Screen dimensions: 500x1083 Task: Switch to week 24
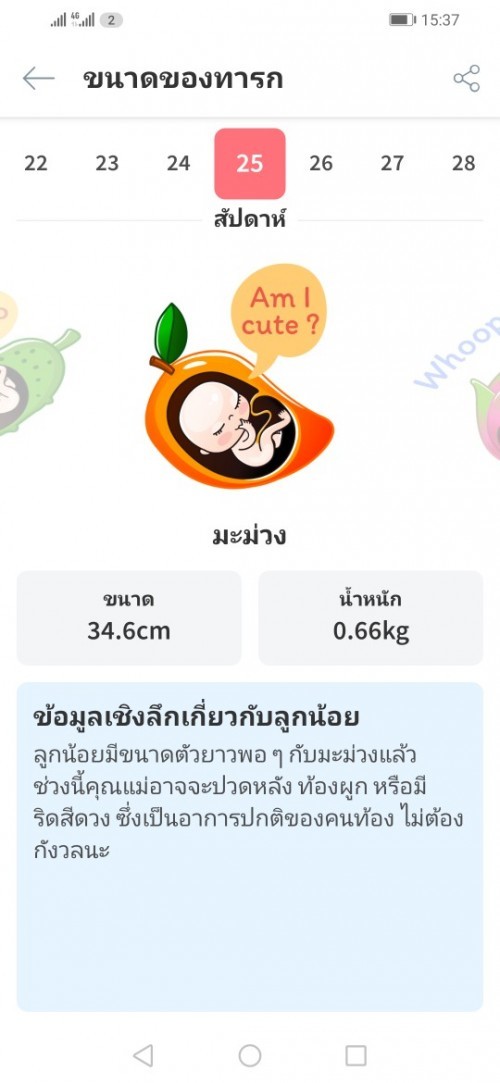pyautogui.click(x=178, y=164)
